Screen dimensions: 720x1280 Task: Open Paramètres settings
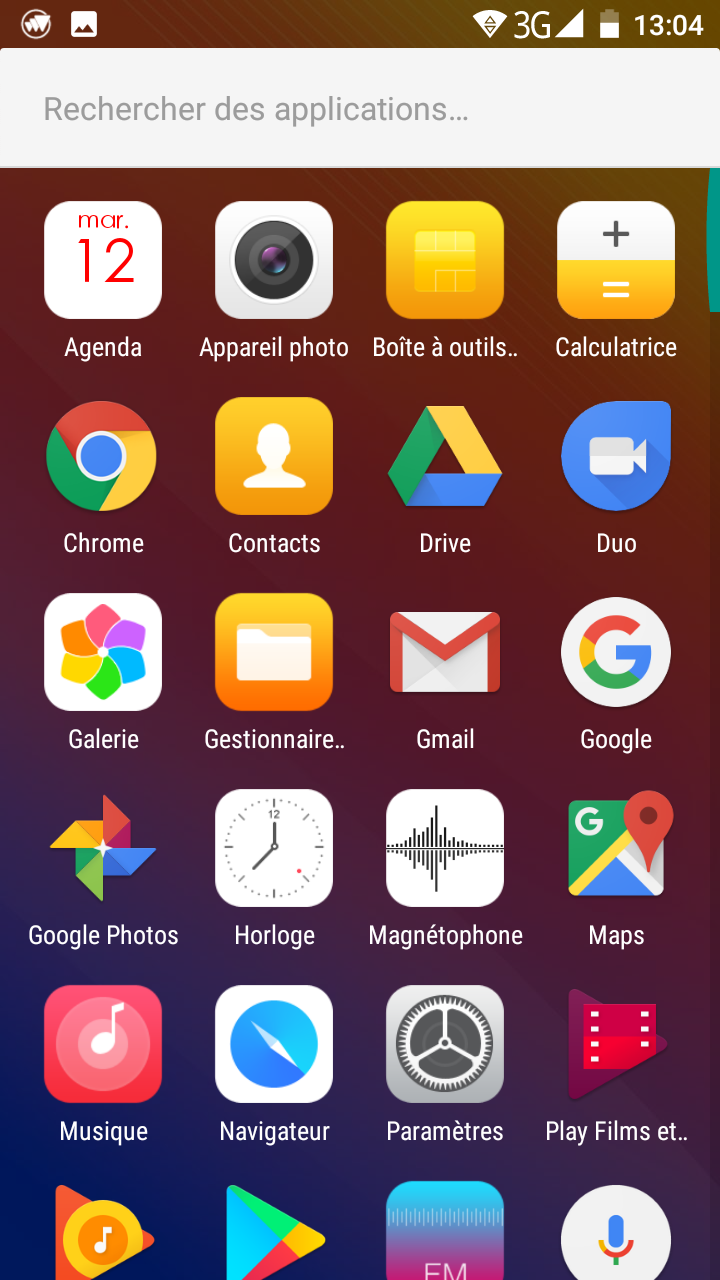pos(445,1045)
